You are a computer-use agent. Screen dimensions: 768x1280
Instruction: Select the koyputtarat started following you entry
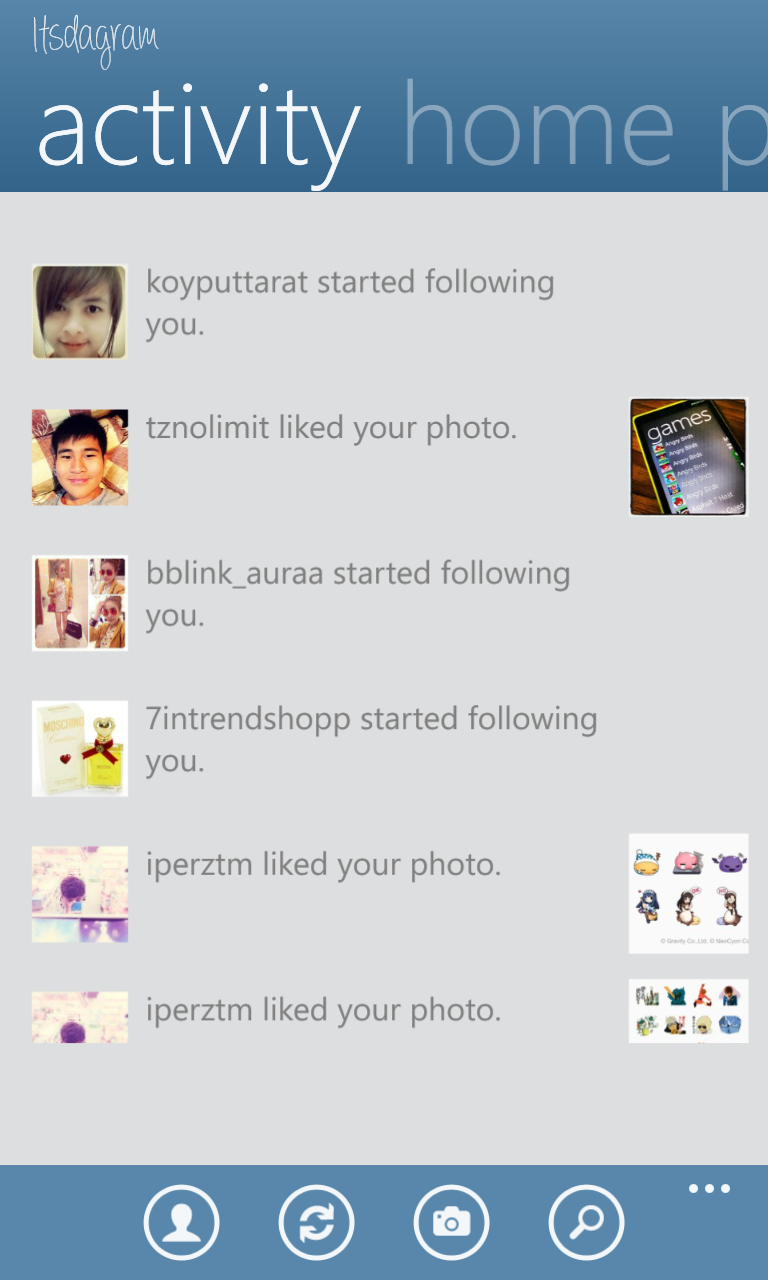(350, 303)
